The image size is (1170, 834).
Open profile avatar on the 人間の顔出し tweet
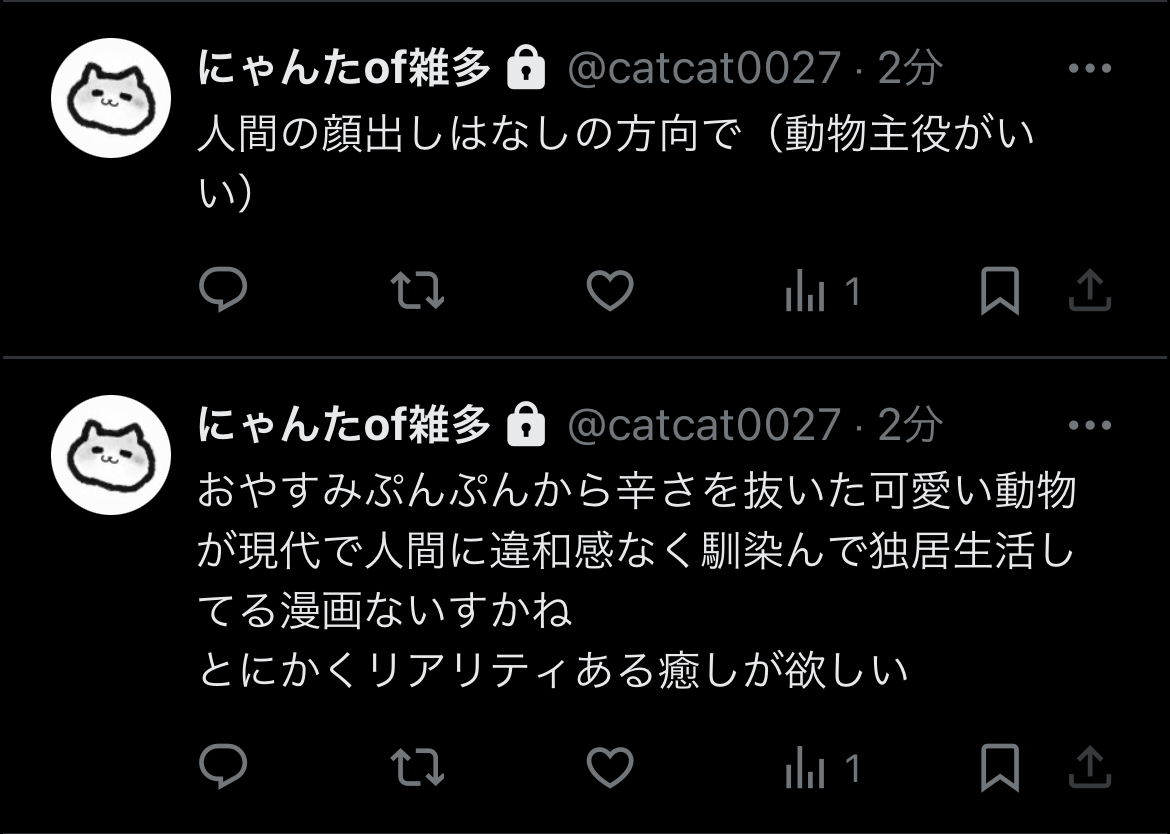[x=111, y=98]
